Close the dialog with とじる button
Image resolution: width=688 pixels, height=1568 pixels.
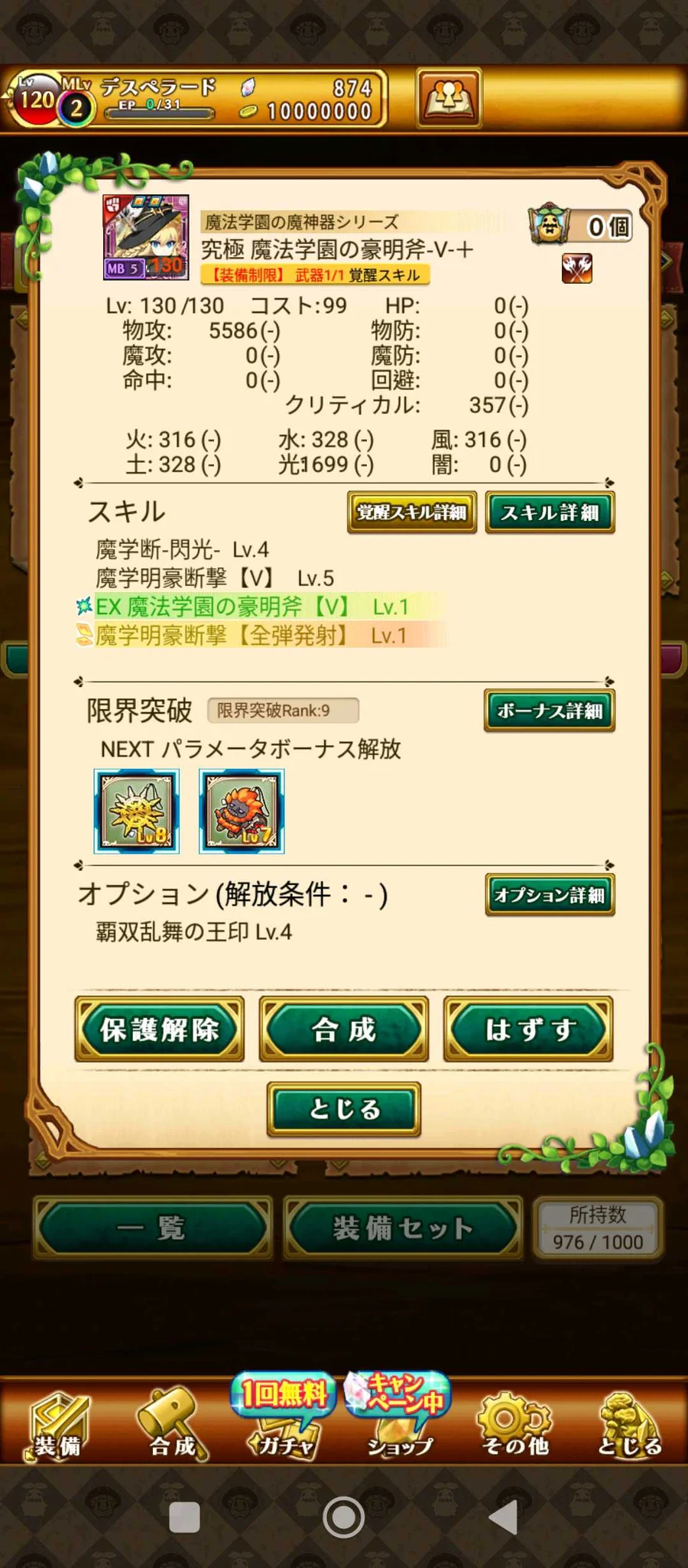(343, 1108)
